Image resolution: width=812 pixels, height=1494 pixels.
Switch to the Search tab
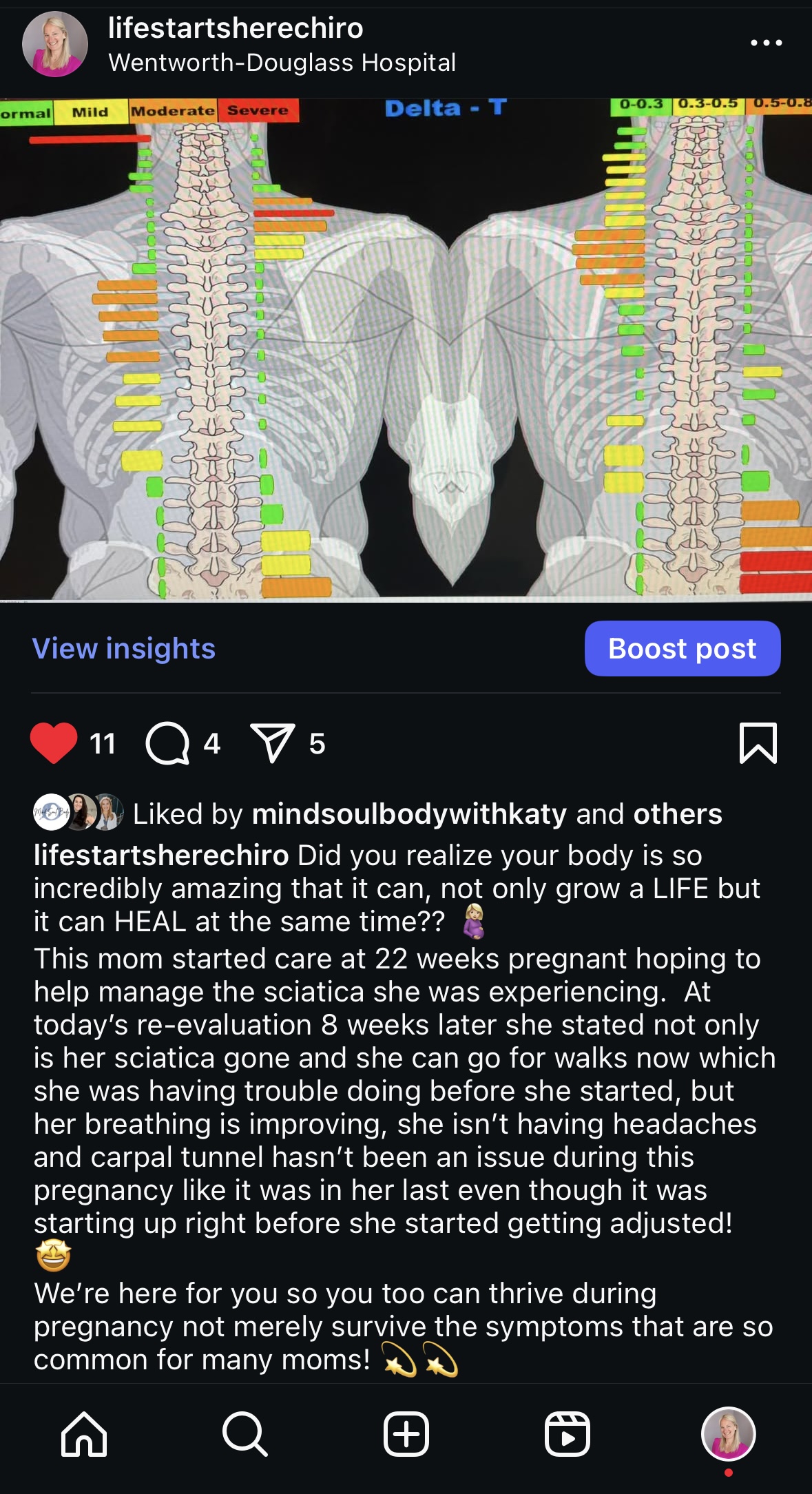pyautogui.click(x=244, y=1435)
